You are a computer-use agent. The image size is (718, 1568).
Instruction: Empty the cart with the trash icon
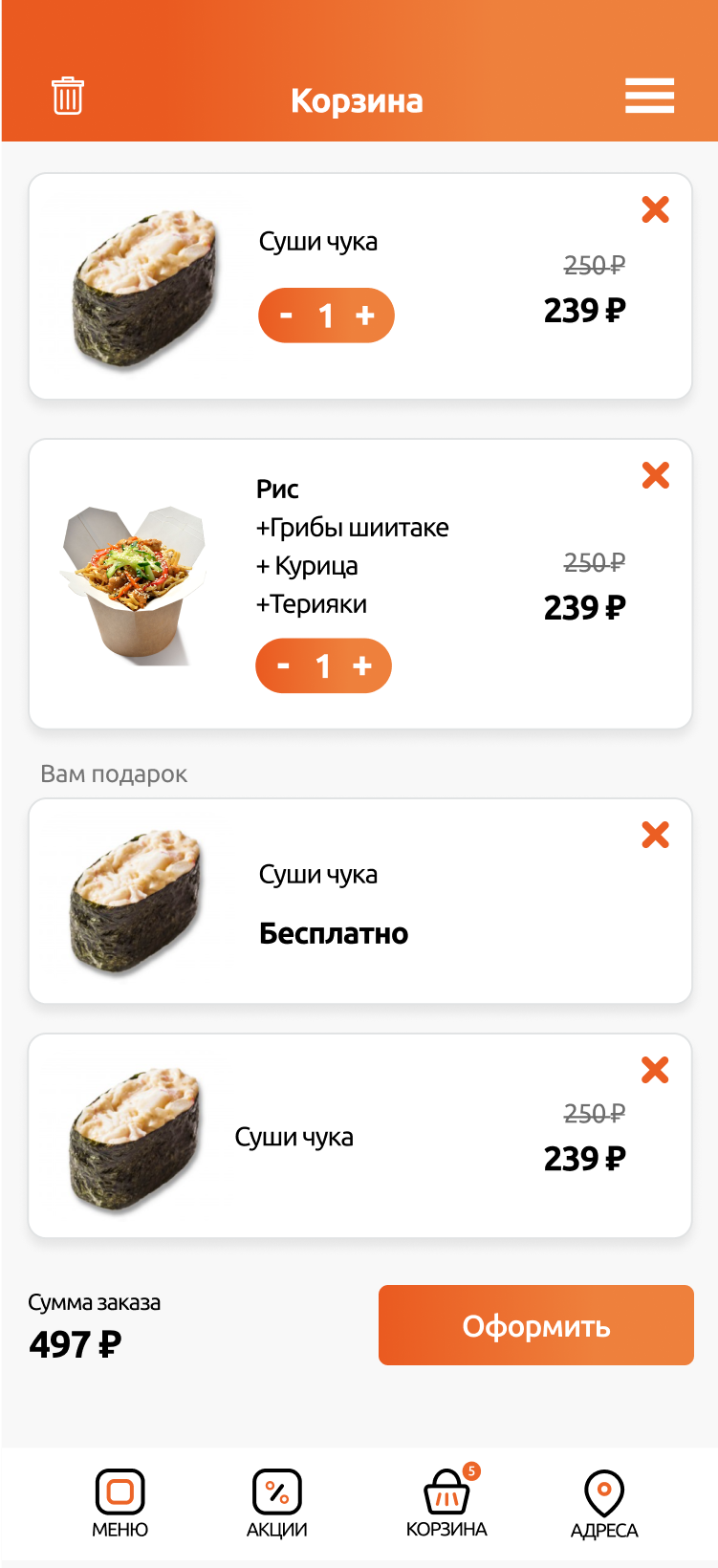[68, 97]
